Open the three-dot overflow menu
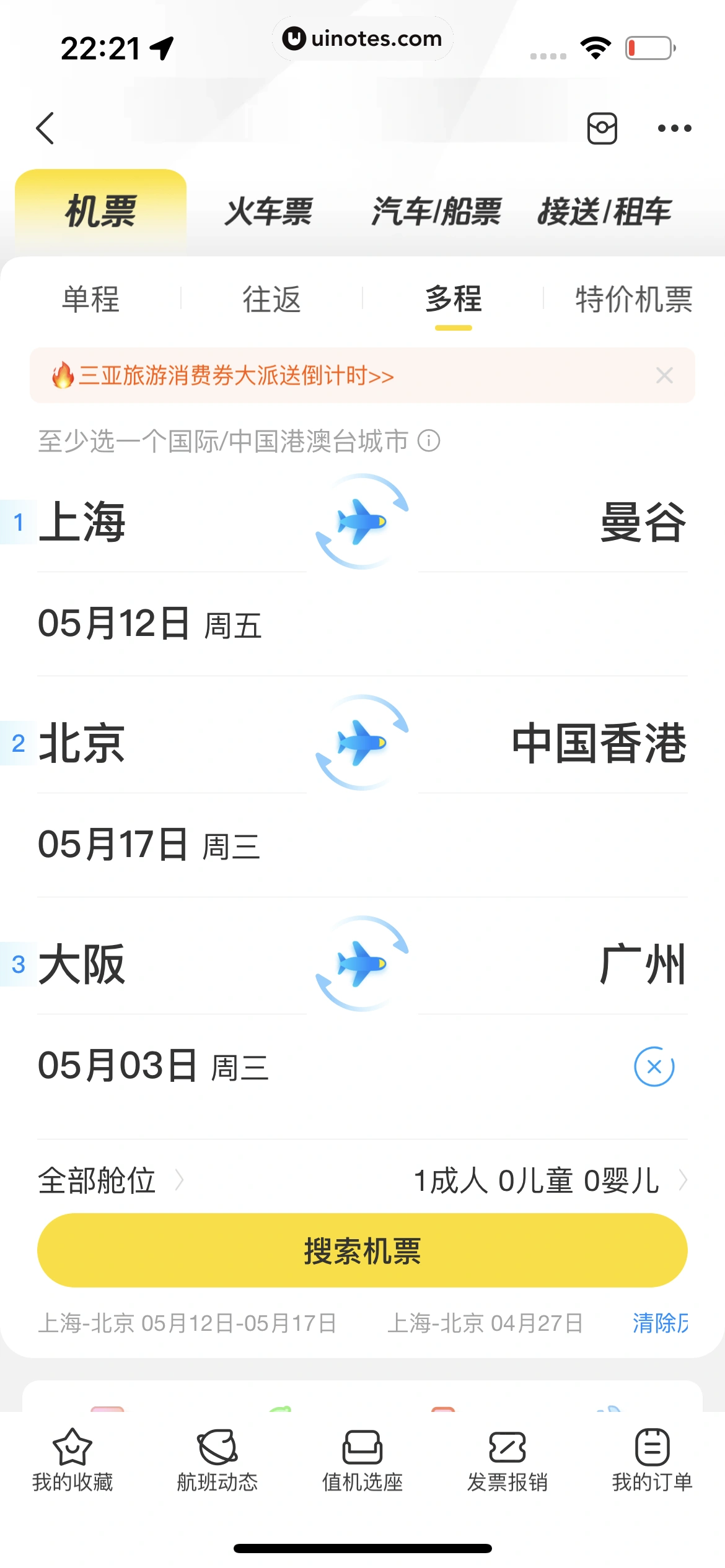This screenshot has width=725, height=1568. [x=674, y=128]
